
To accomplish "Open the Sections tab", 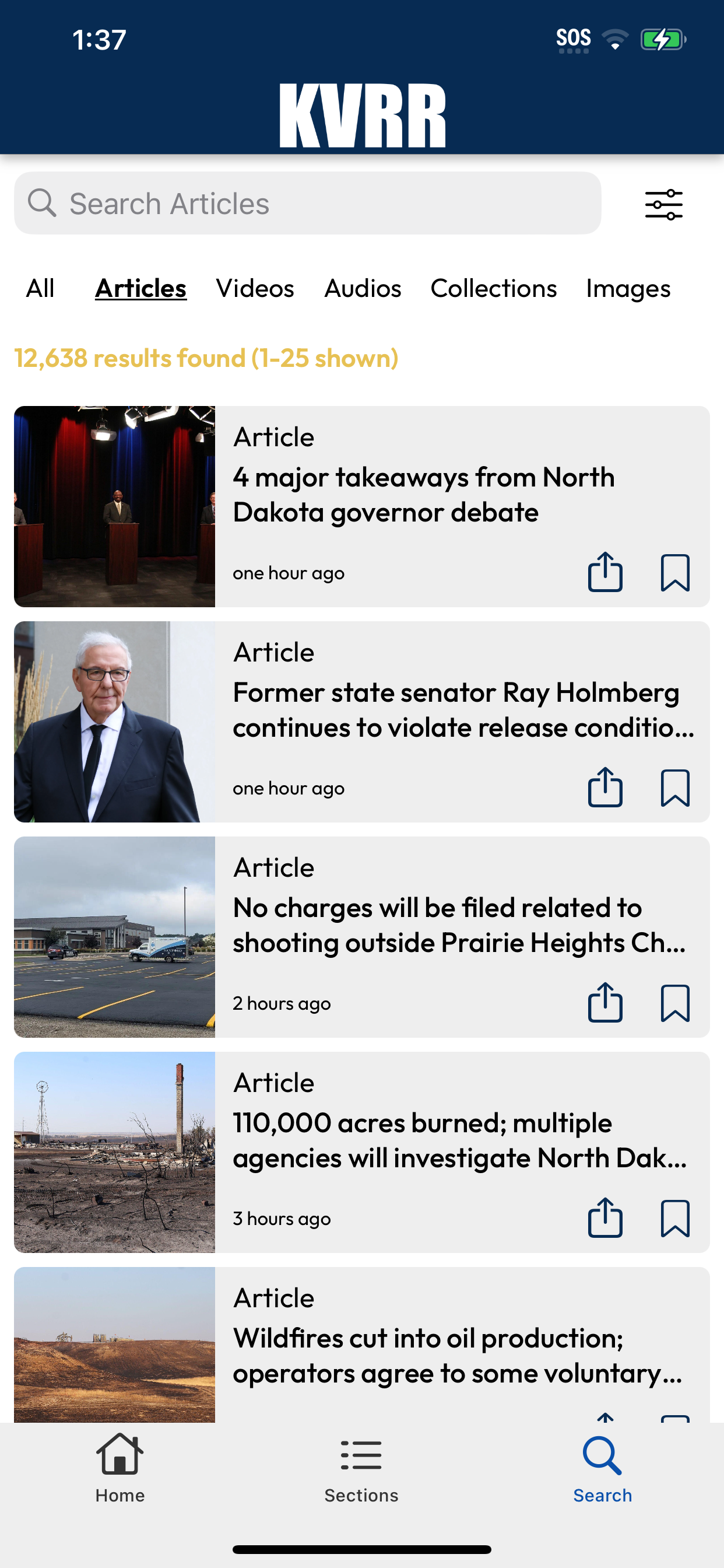I will [x=361, y=1468].
